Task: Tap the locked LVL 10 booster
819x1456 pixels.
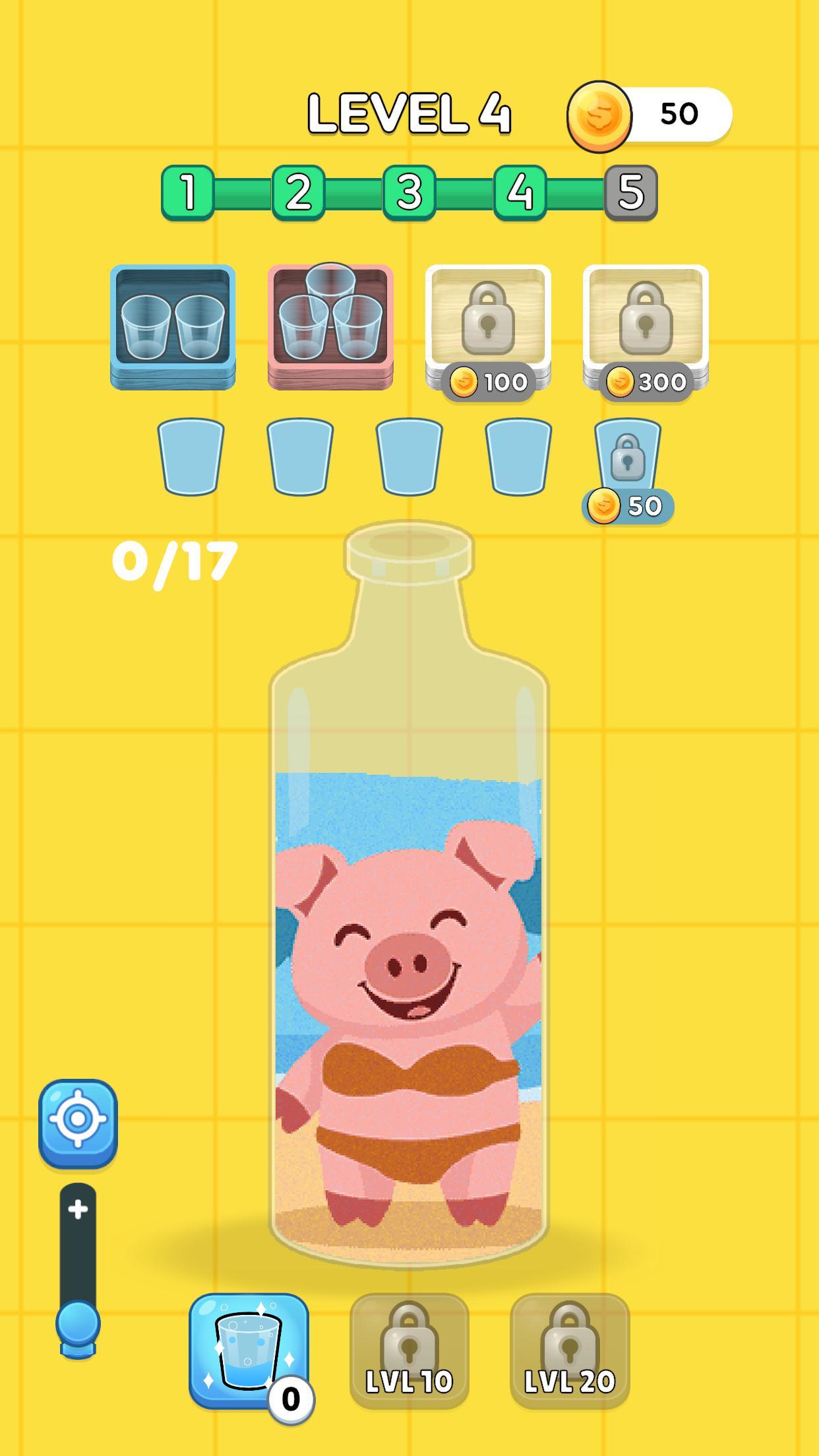Action: point(409,1350)
